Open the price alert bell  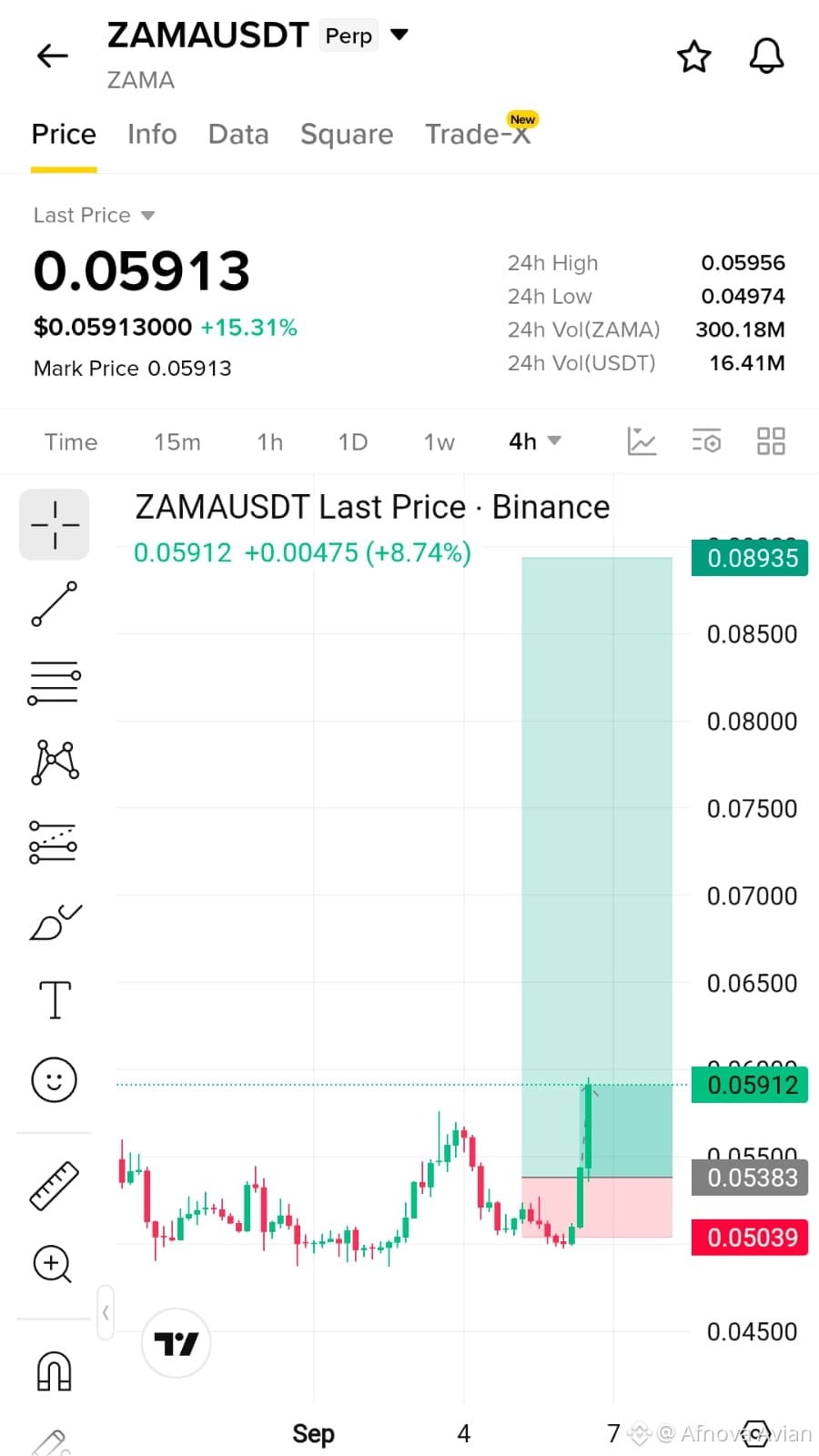point(766,56)
